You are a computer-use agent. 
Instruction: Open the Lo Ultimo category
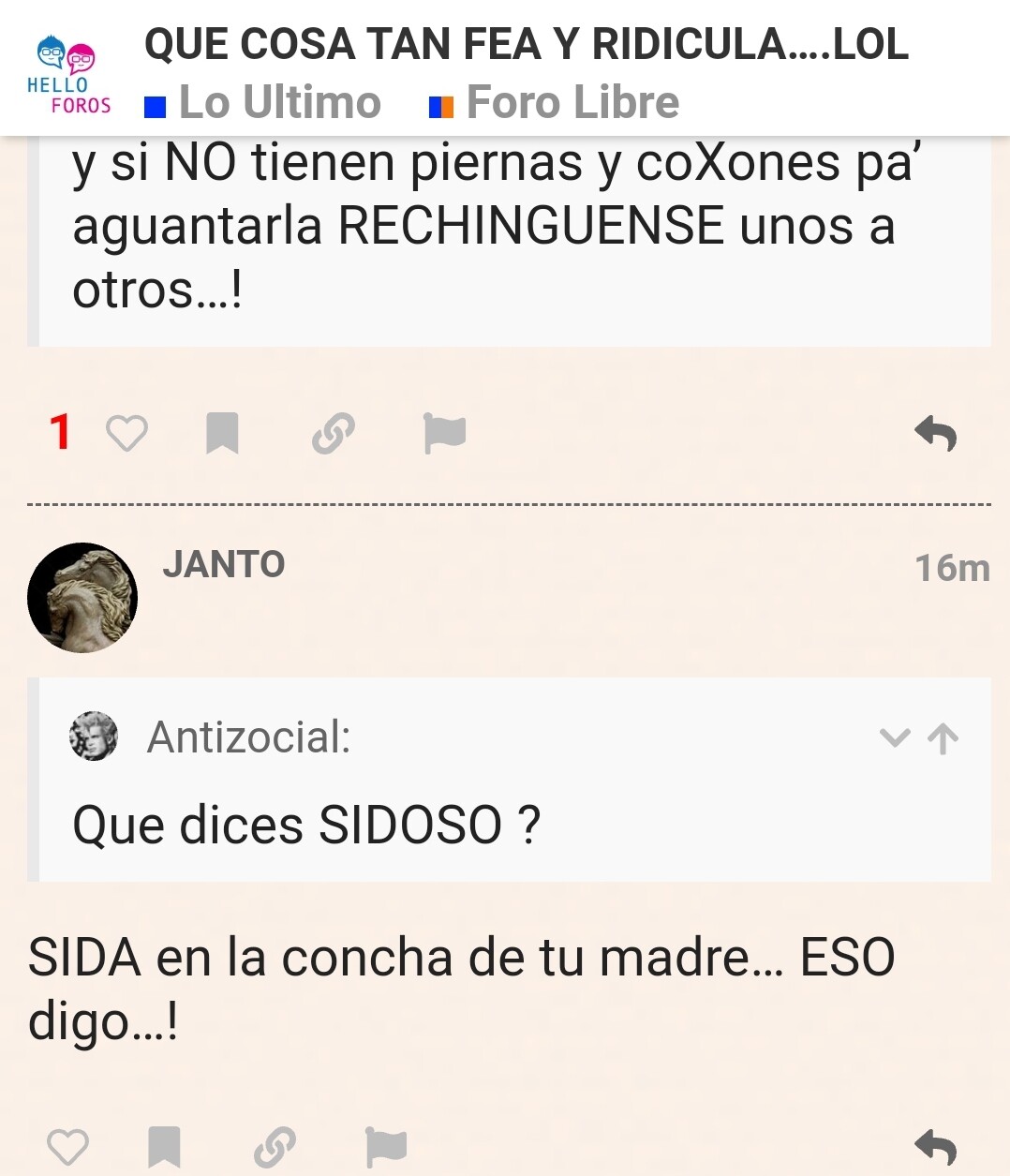[278, 102]
